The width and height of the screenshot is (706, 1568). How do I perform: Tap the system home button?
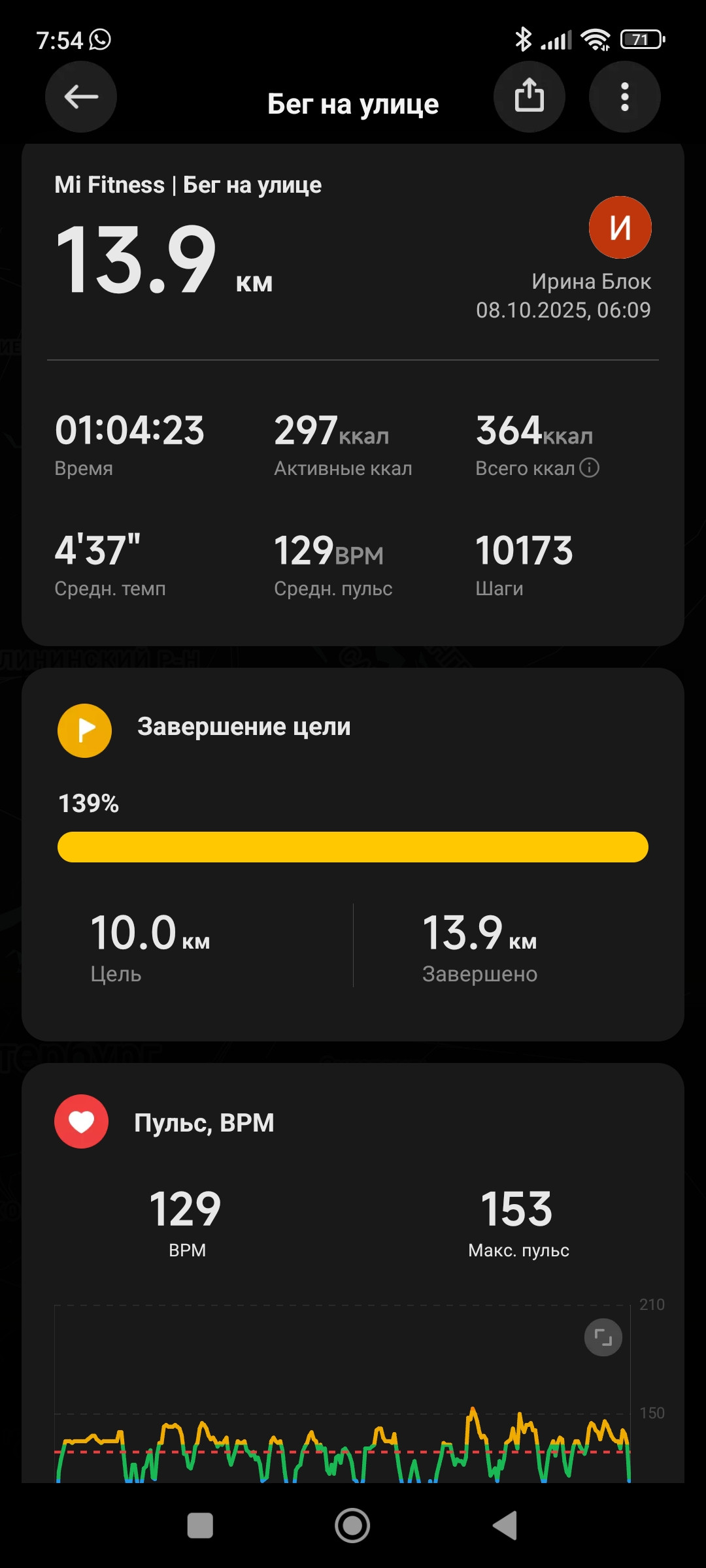click(352, 1526)
